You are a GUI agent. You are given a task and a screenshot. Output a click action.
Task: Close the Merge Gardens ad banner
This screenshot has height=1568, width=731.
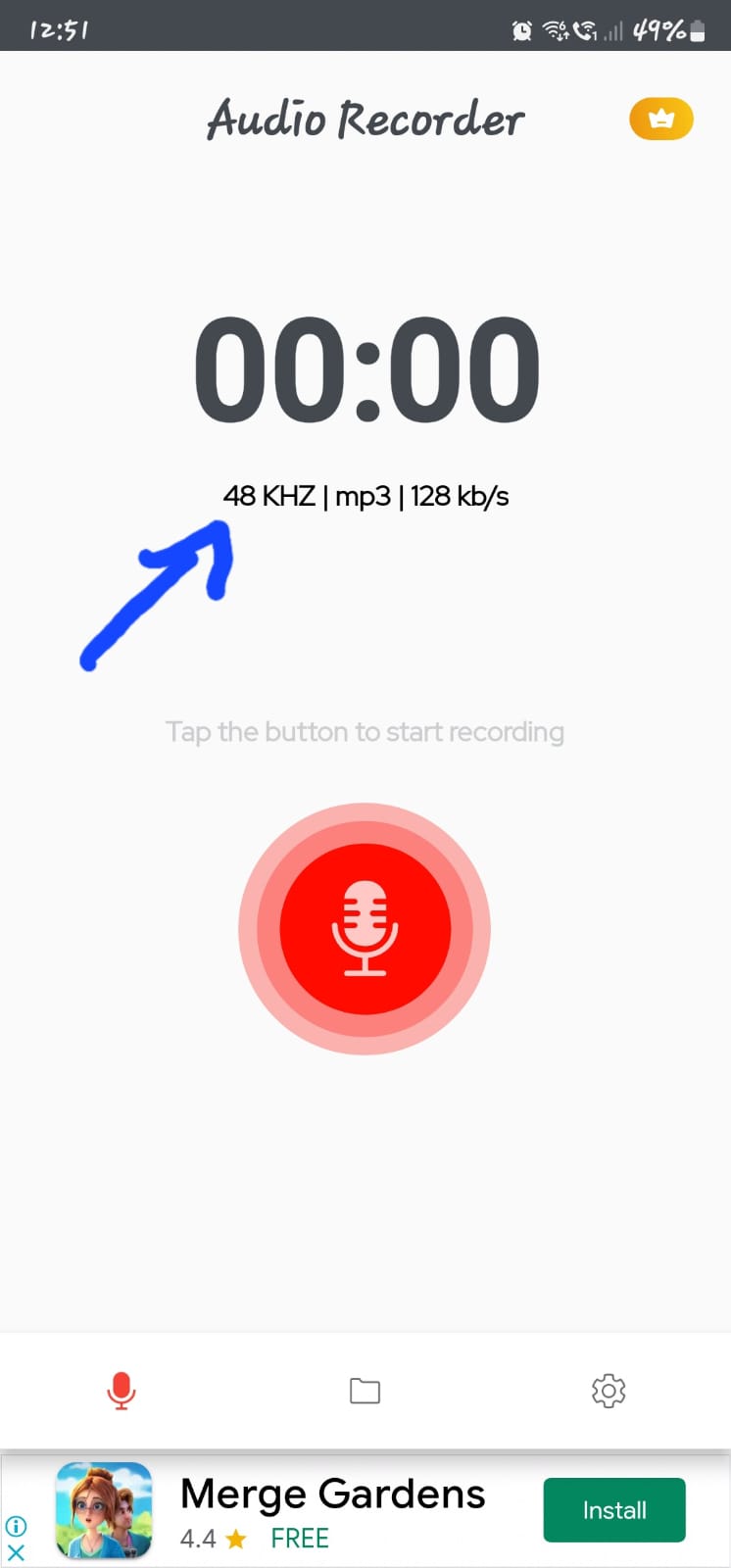click(x=16, y=1553)
